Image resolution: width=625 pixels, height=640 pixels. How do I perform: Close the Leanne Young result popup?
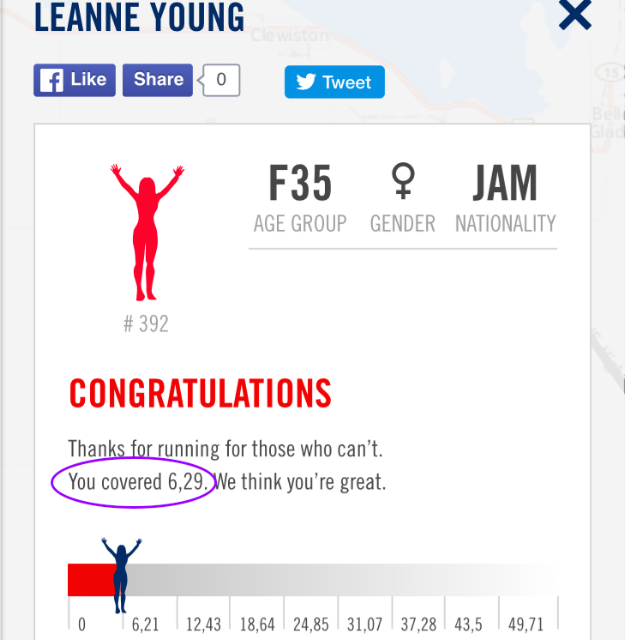point(575,14)
